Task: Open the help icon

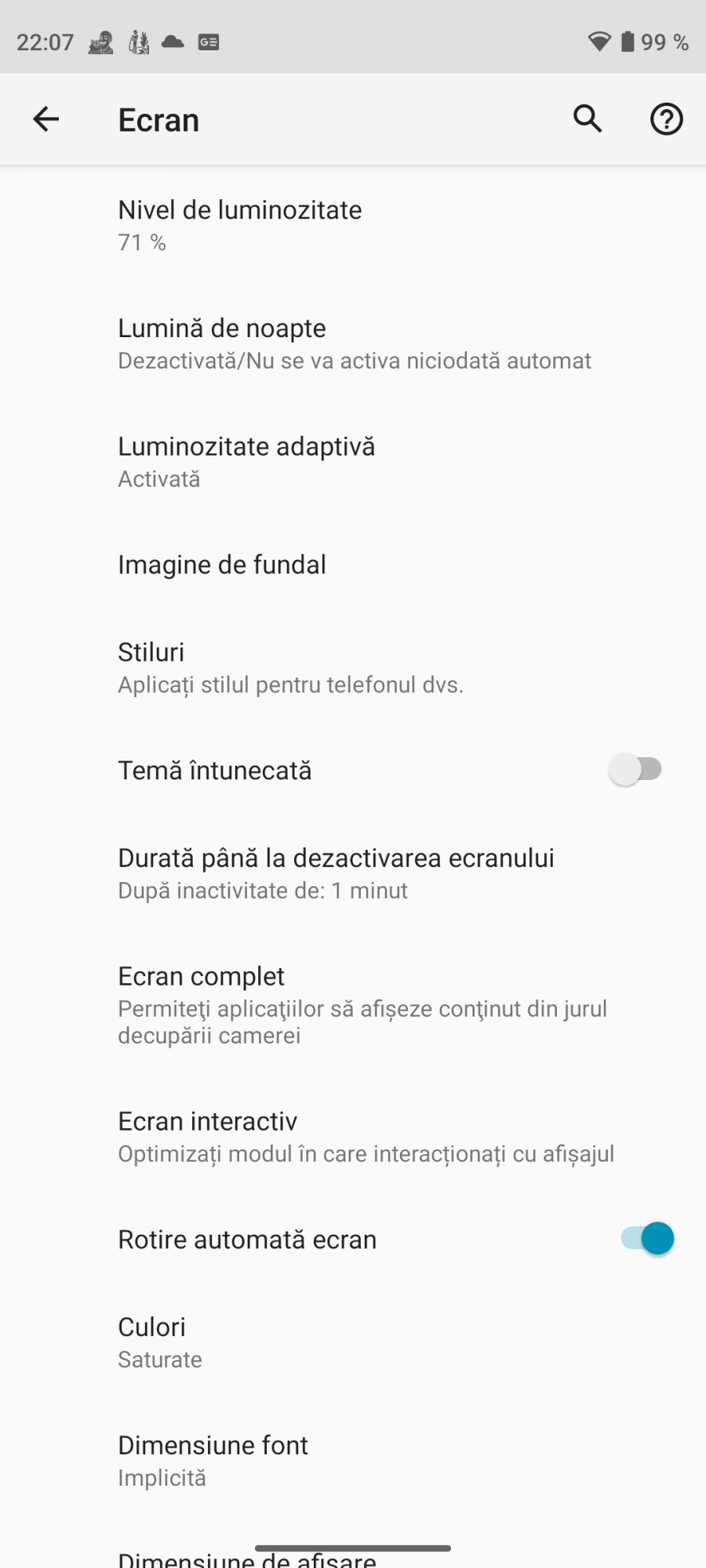Action: click(x=666, y=119)
